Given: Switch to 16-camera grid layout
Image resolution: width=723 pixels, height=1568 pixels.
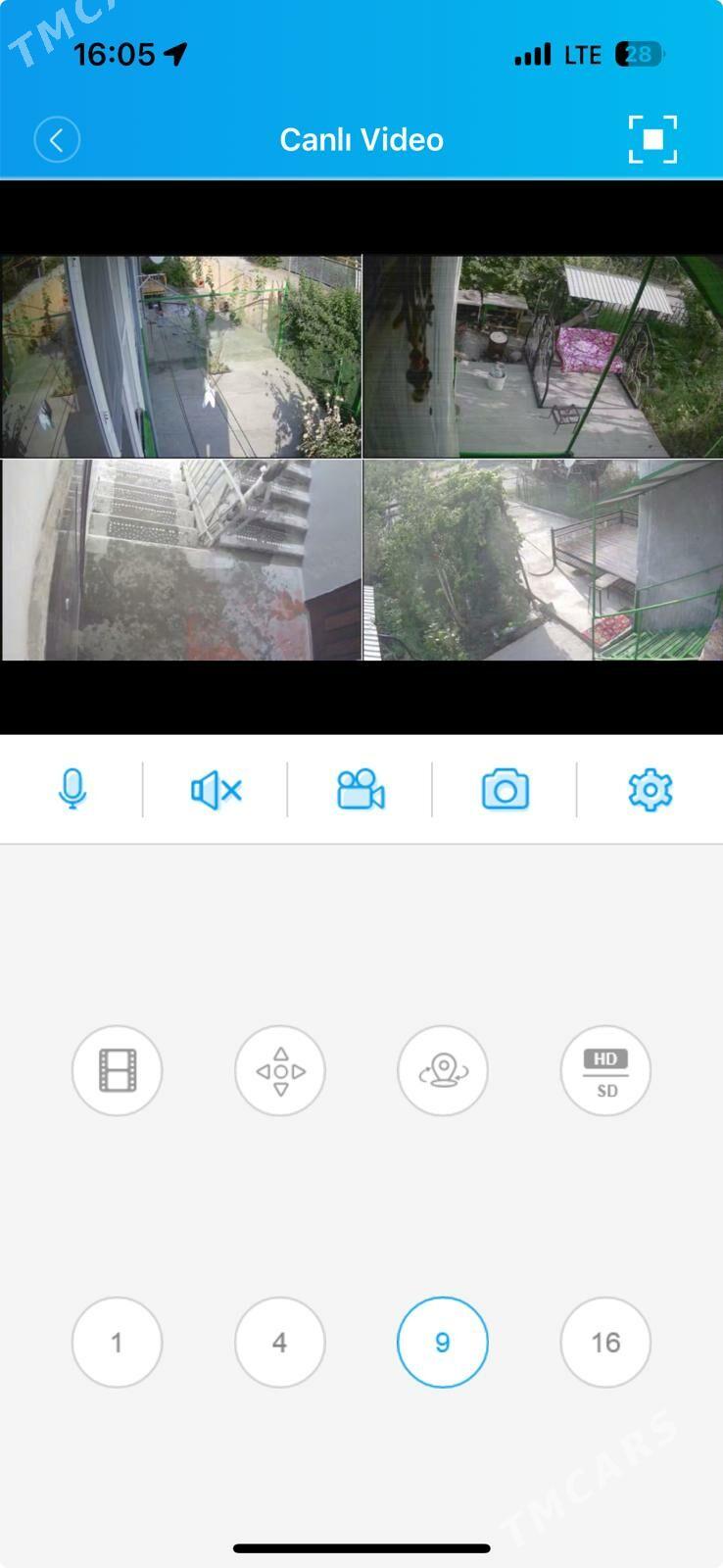Looking at the screenshot, I should pyautogui.click(x=605, y=1342).
